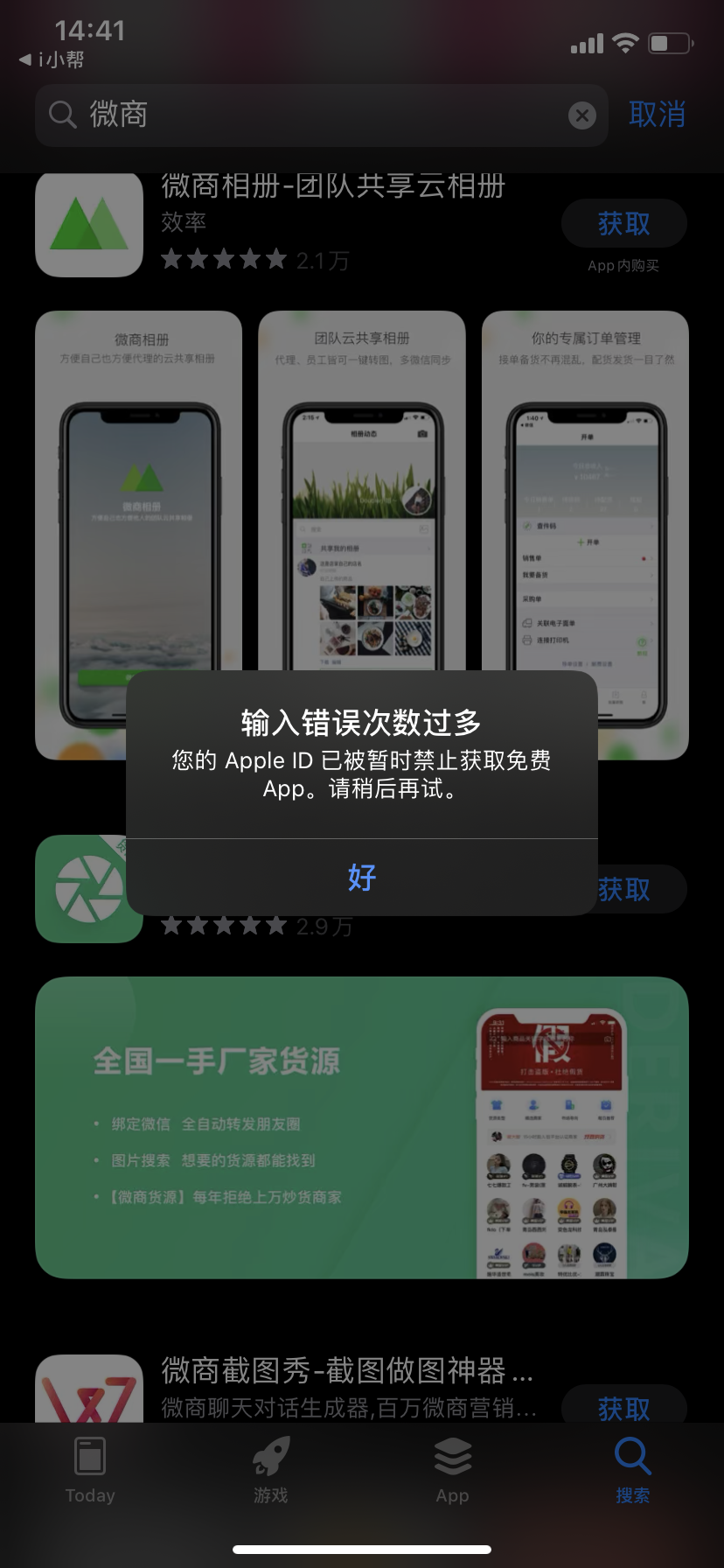Open the 全国一手厂家货源 preview banner
This screenshot has height=1568, width=724.
tap(361, 1127)
